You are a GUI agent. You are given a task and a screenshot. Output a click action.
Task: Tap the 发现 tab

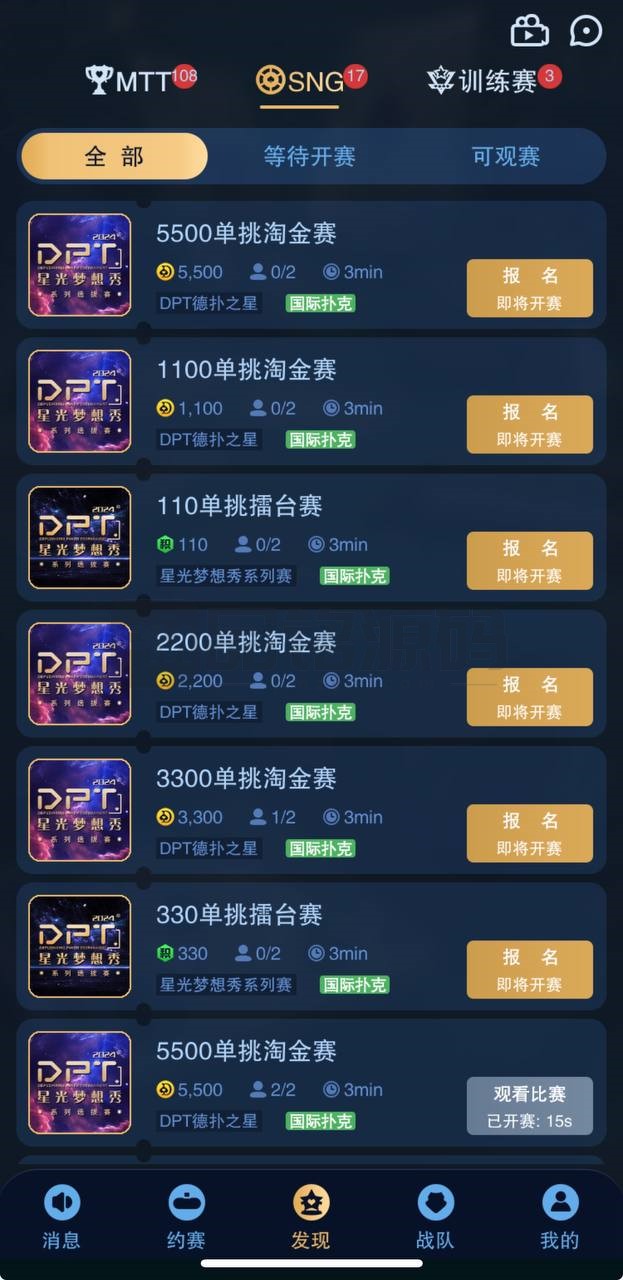tap(311, 1217)
